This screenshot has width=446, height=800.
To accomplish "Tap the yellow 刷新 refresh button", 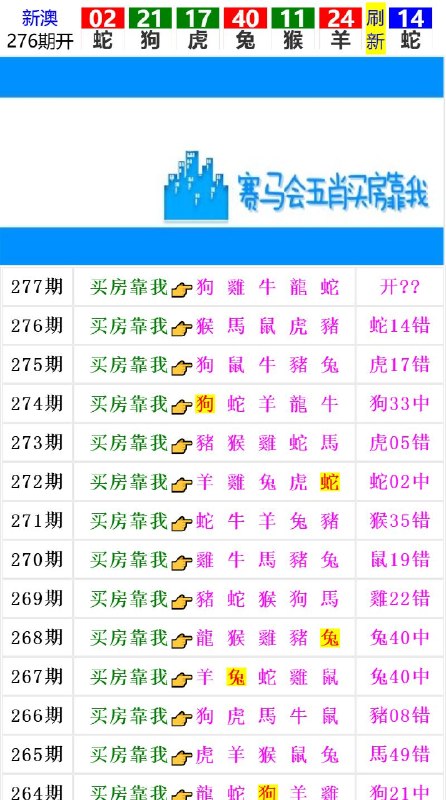I will (375, 29).
